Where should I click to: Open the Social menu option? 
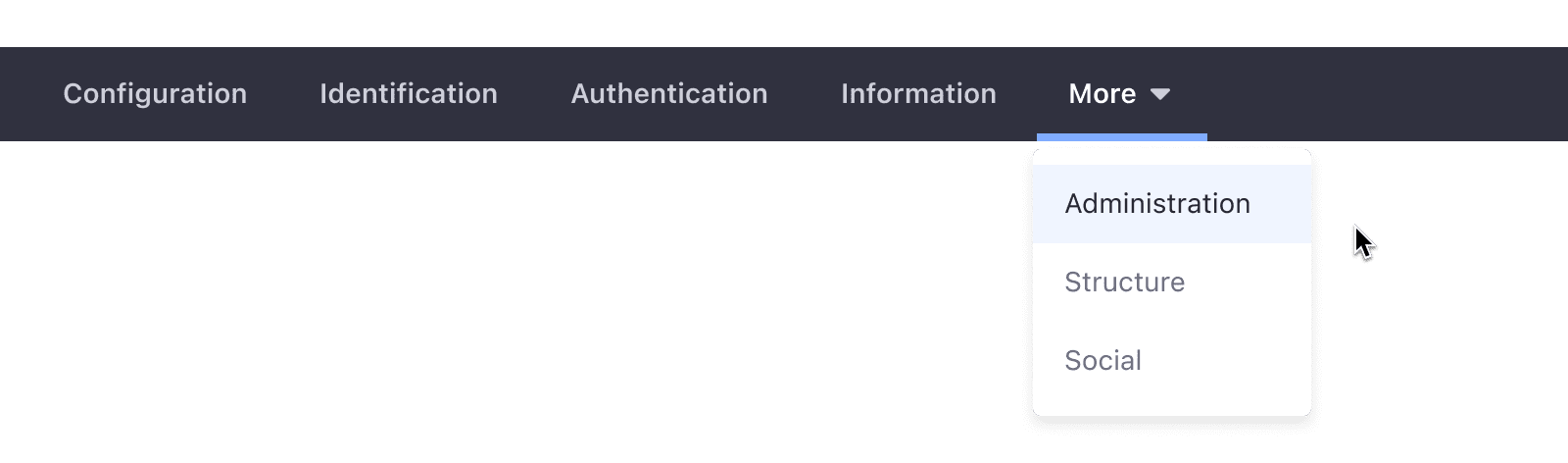pyautogui.click(x=1103, y=361)
